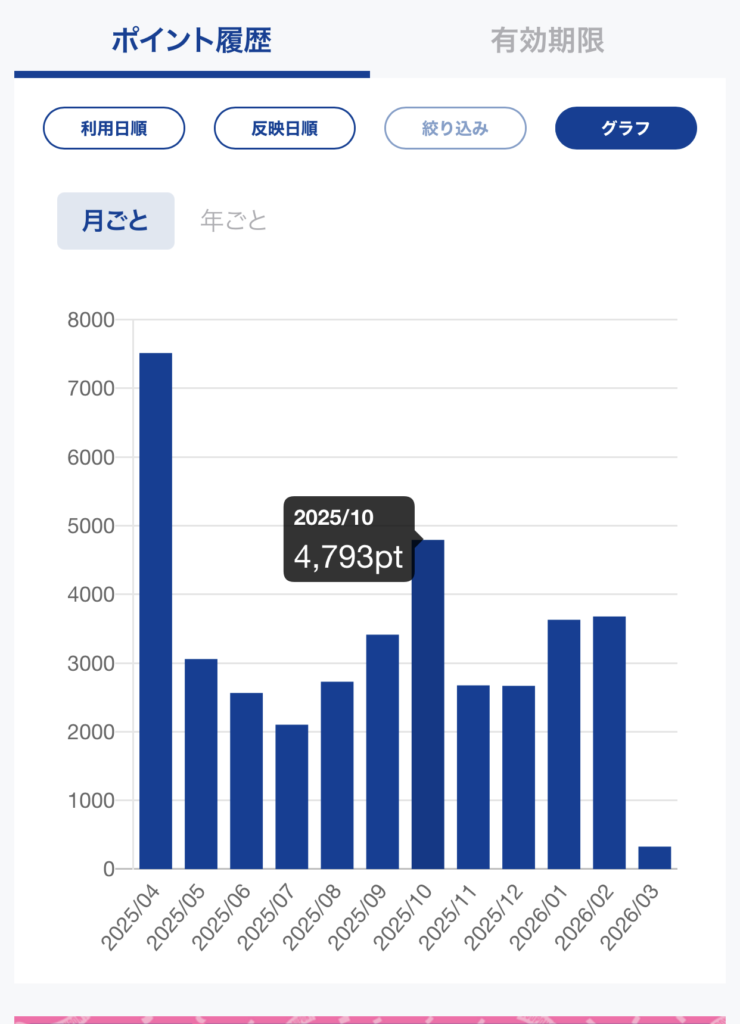This screenshot has width=740, height=1024.
Task: Tap the グラフ button
Action: click(x=626, y=128)
